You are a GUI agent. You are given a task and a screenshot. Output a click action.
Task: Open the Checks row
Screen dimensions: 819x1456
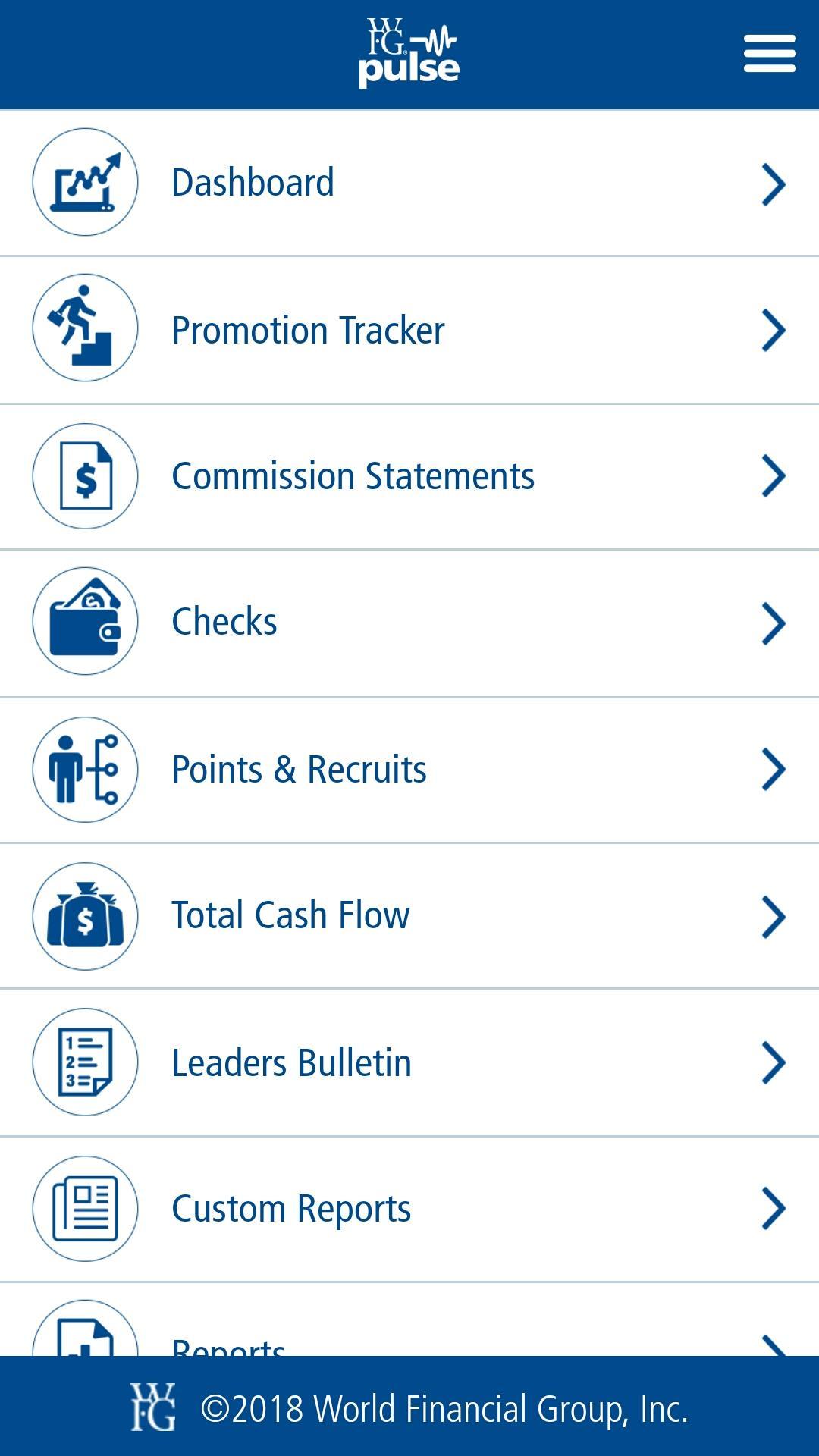(409, 622)
